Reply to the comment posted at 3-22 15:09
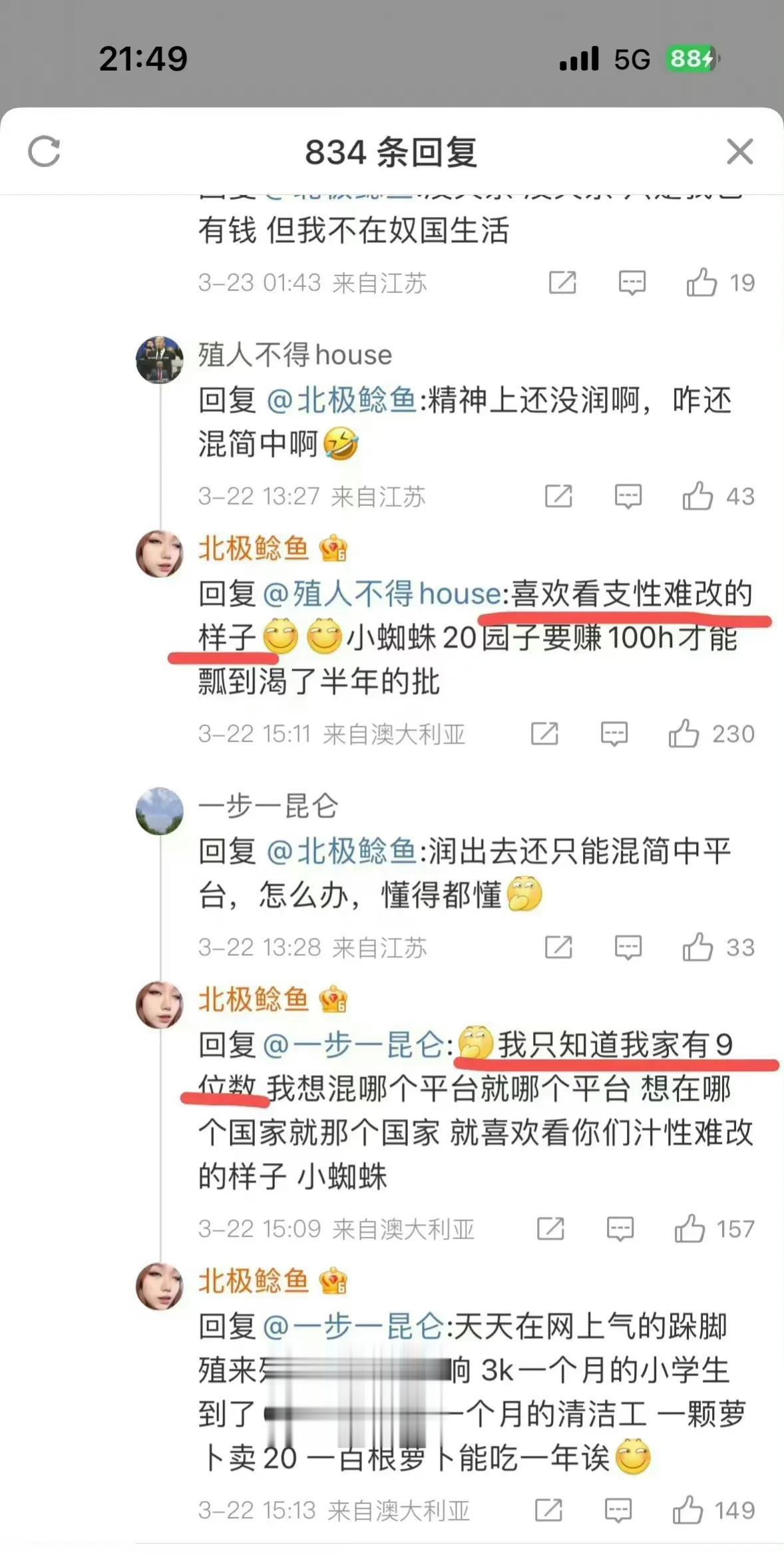This screenshot has height=1555, width=784. [620, 1229]
